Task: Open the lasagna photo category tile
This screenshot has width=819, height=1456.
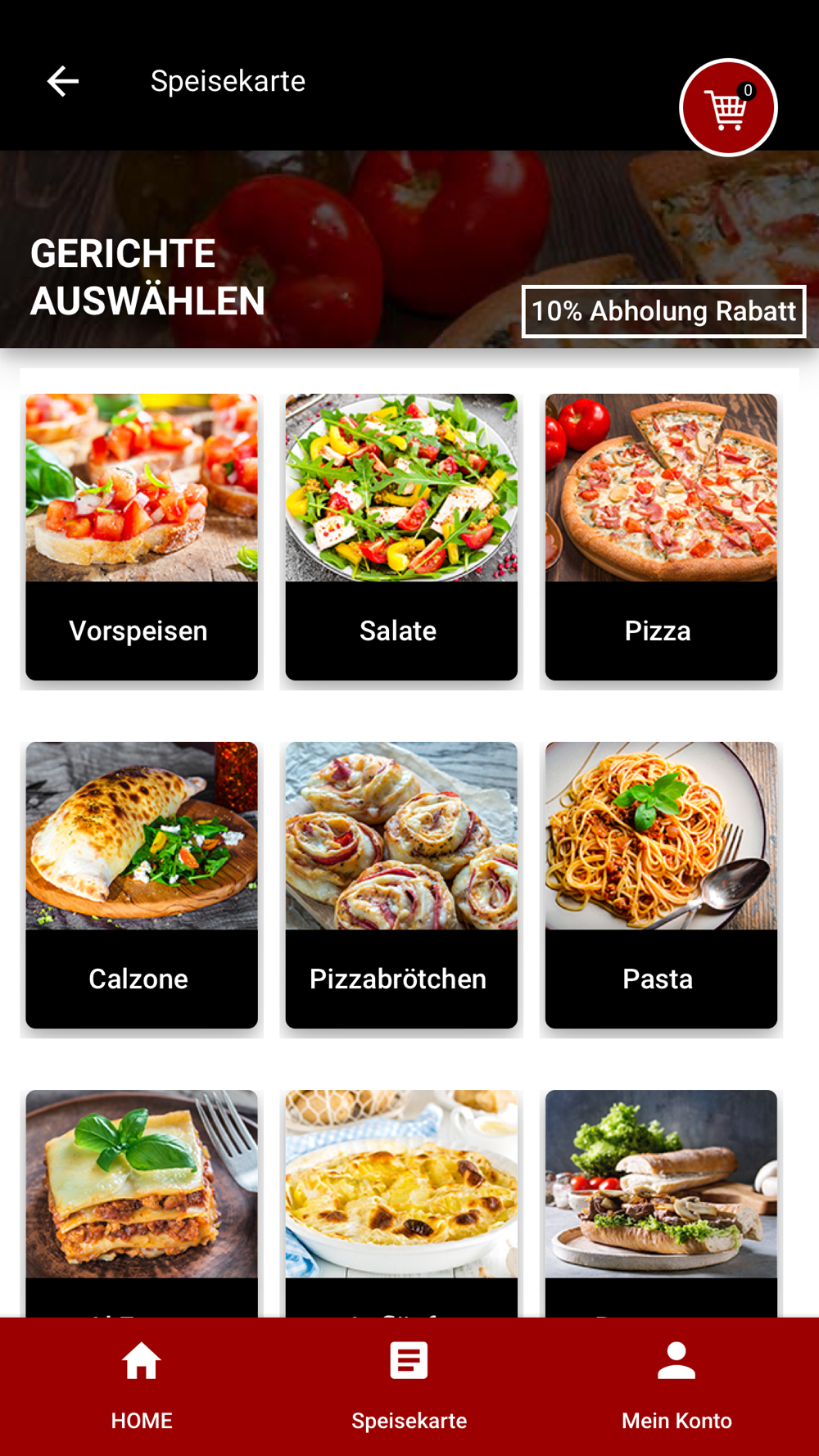Action: pos(142,1196)
